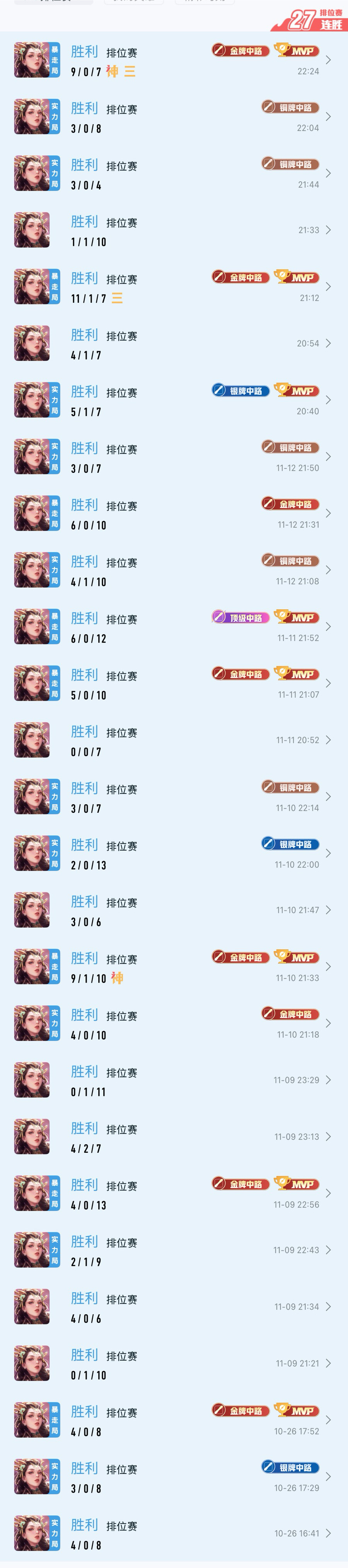The height and width of the screenshot is (1568, 348).
Task: Open the 22:24 match with 9/0/7
Action: [x=174, y=60]
